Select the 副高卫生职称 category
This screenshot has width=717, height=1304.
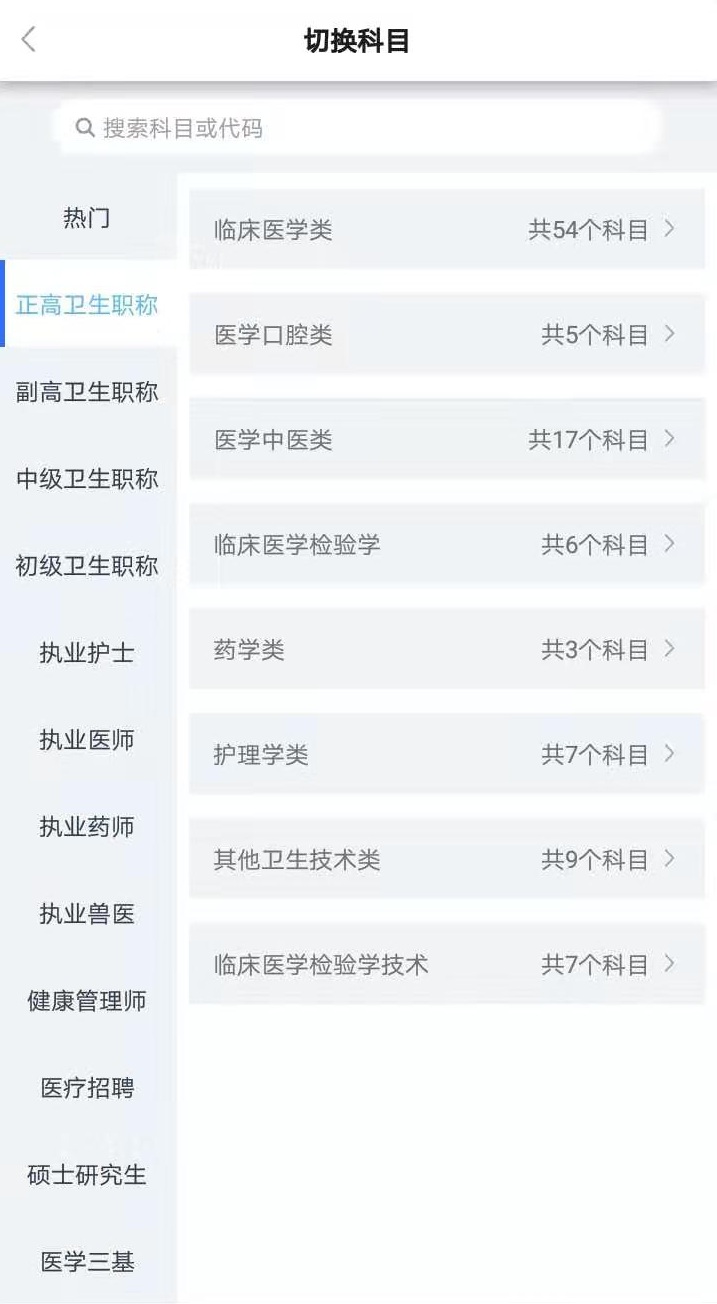[87, 392]
